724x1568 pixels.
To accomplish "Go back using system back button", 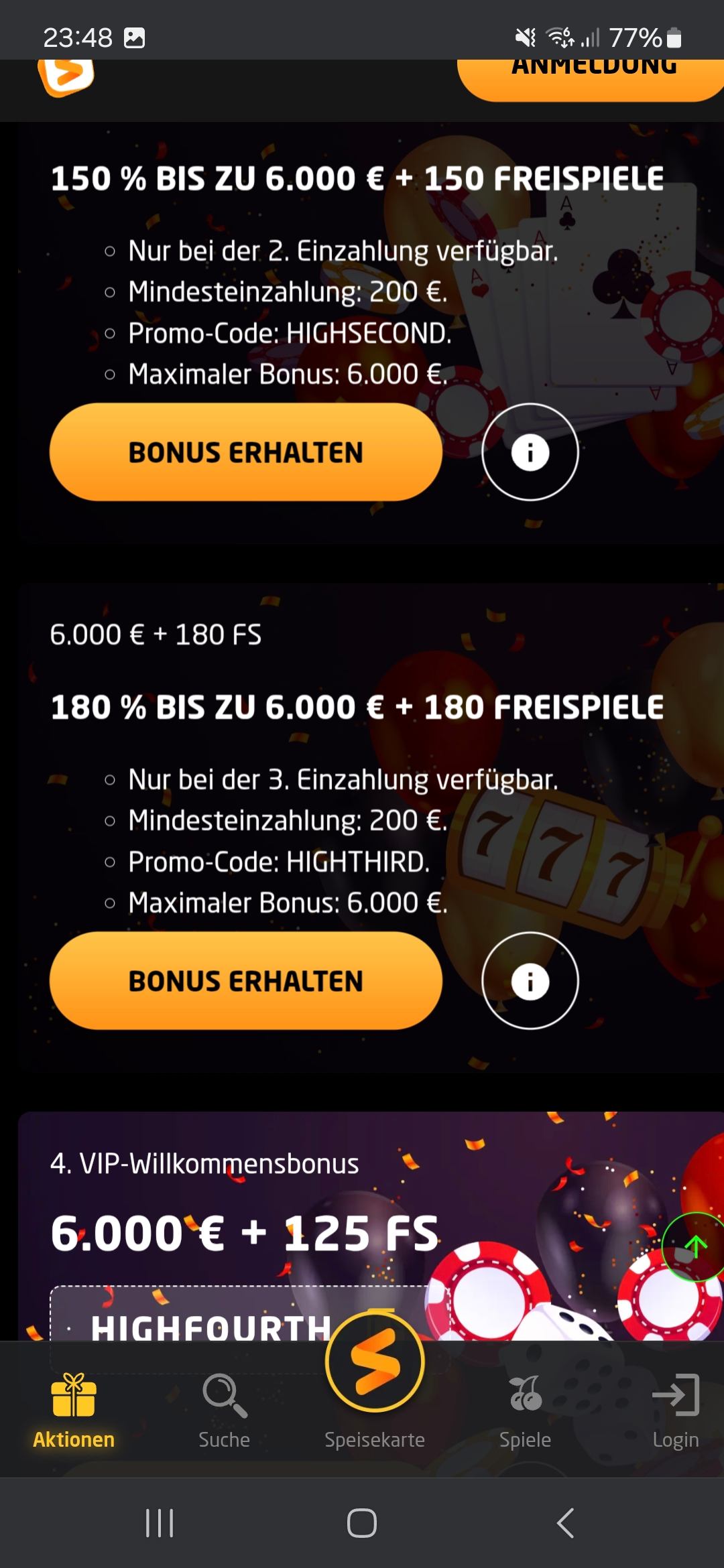I will pyautogui.click(x=565, y=1523).
